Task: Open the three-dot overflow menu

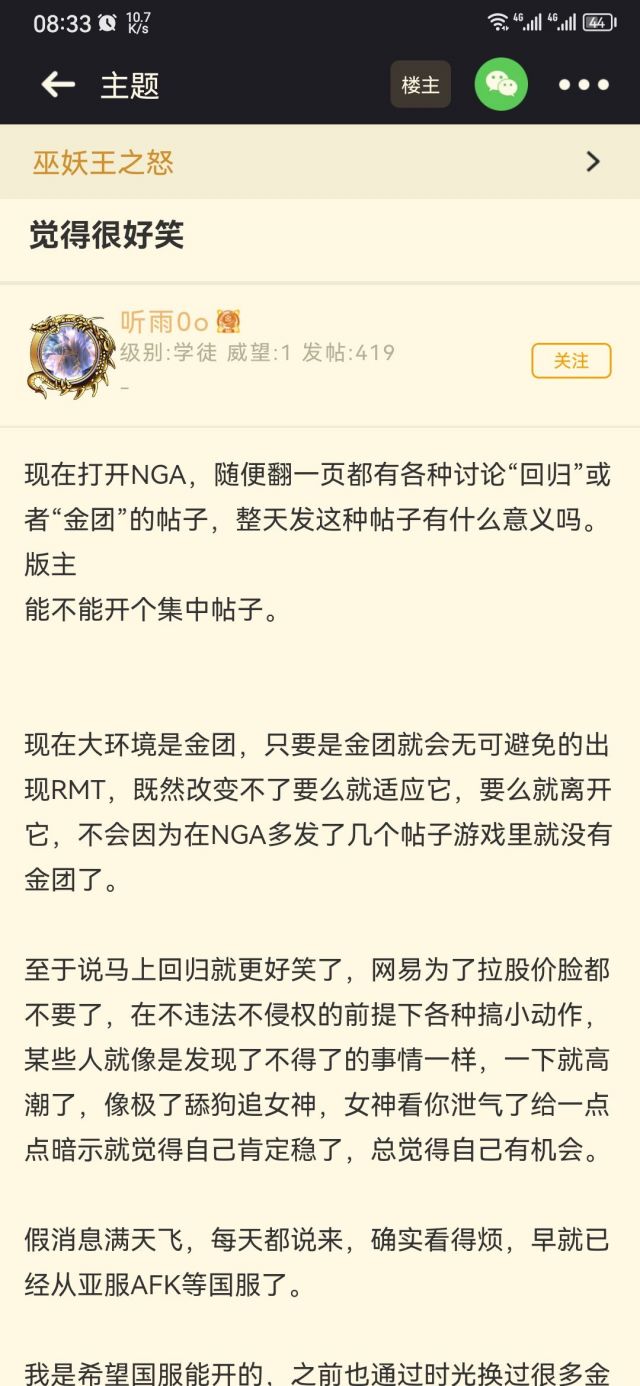Action: point(583,85)
